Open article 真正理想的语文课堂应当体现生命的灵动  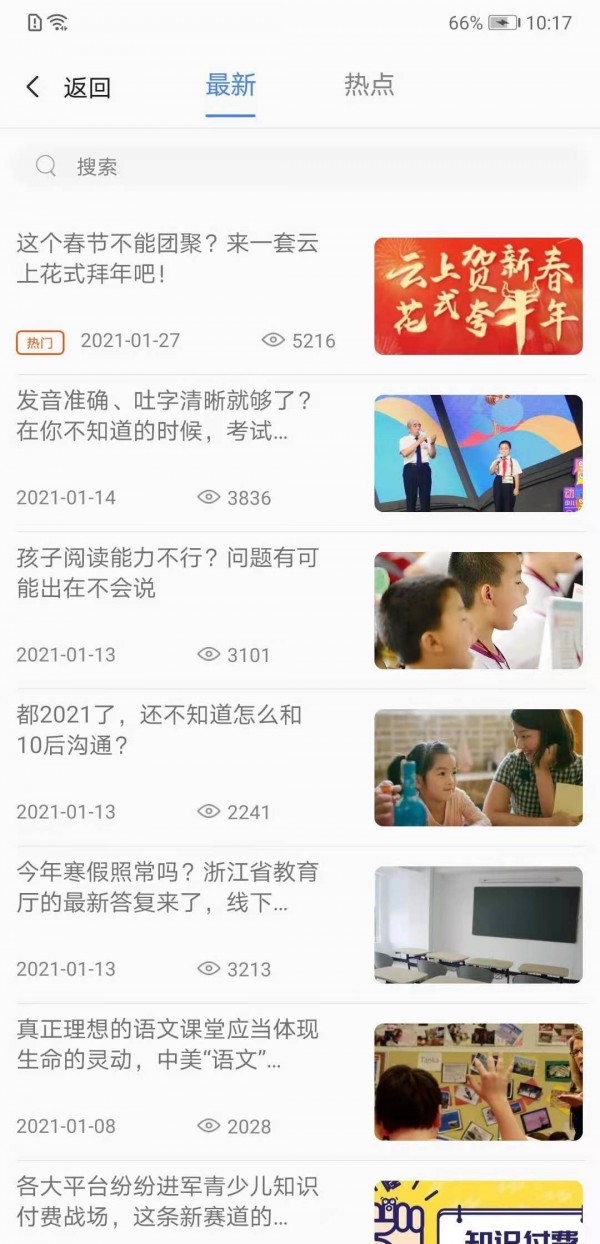click(x=165, y=1044)
